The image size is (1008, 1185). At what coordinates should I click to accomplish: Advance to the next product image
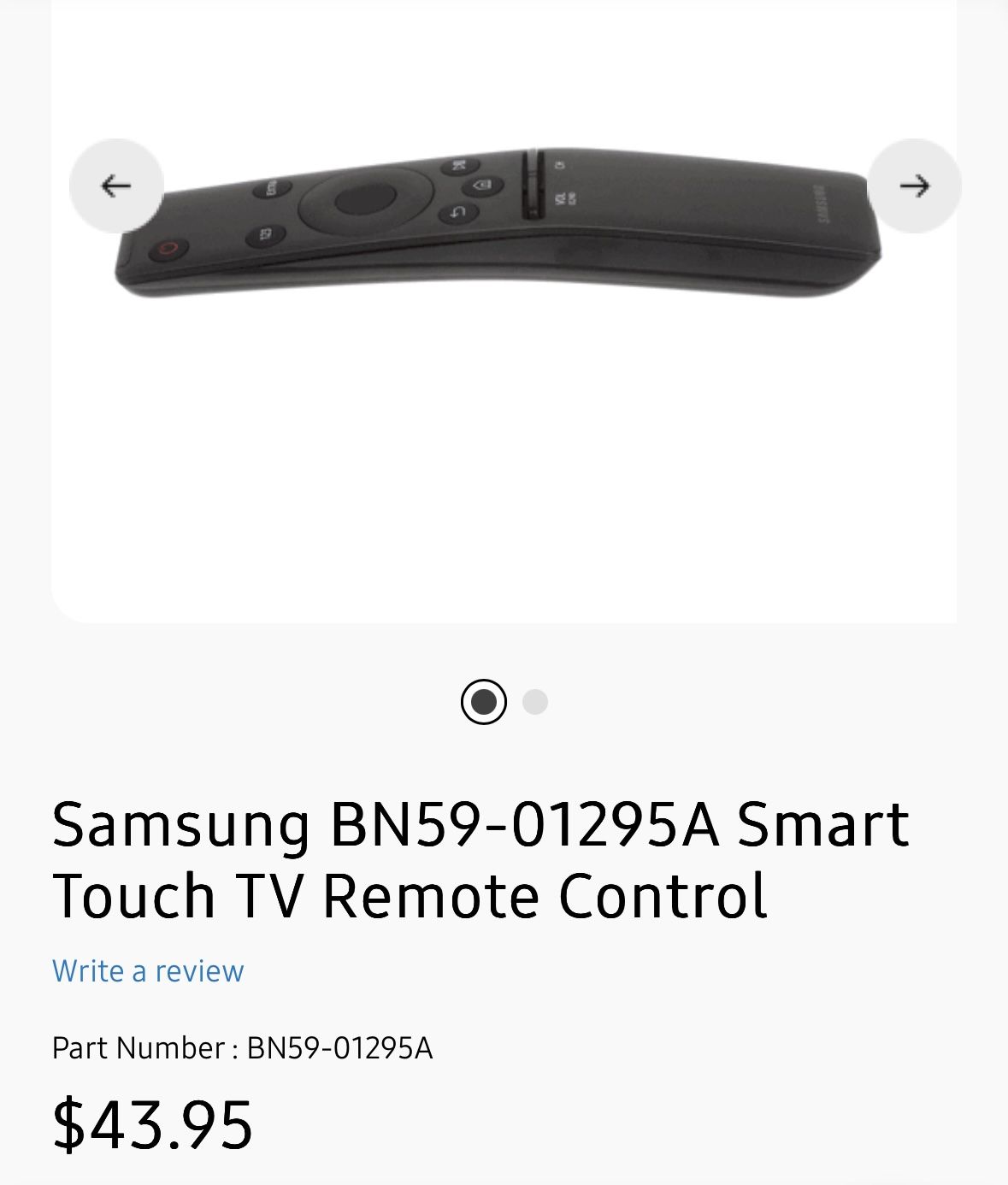[914, 186]
